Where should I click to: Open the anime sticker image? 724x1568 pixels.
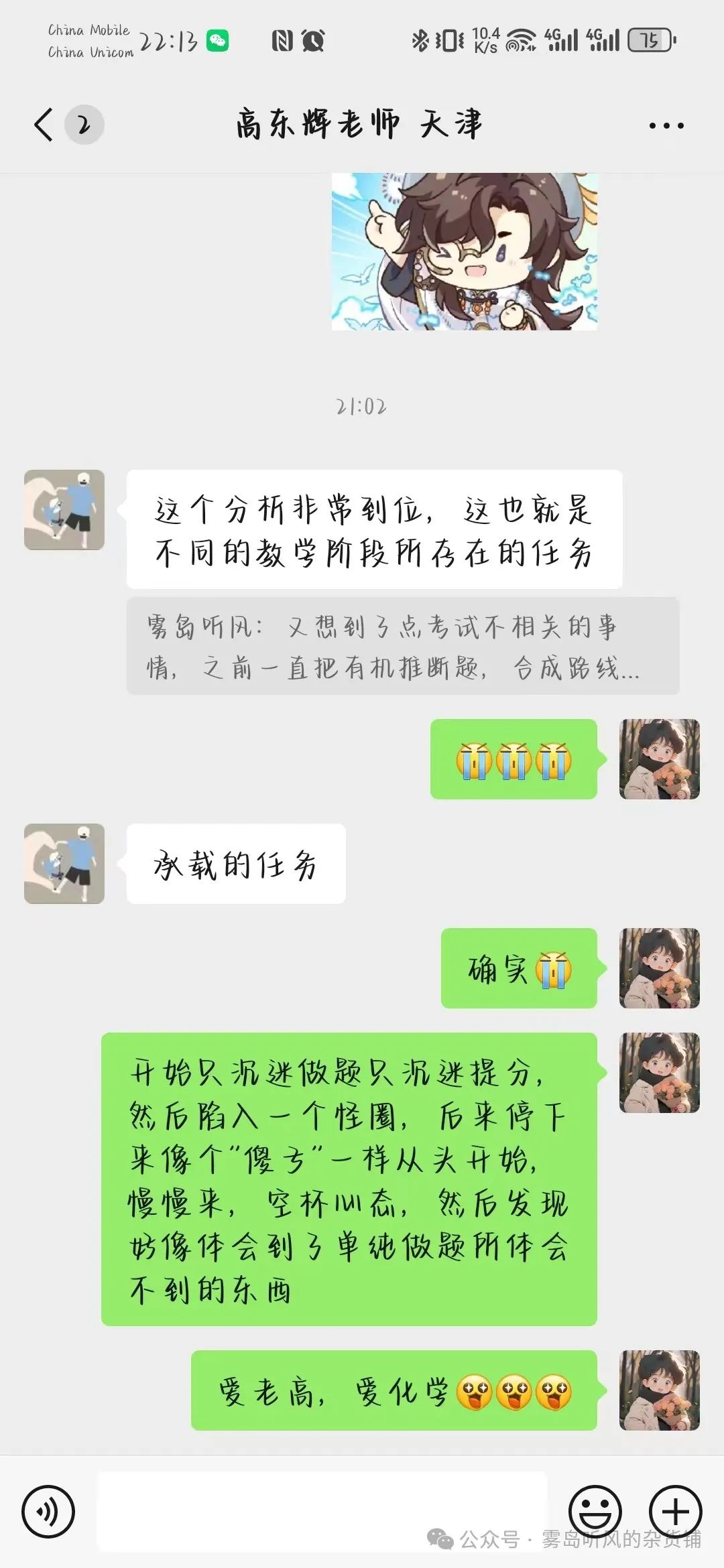464,251
